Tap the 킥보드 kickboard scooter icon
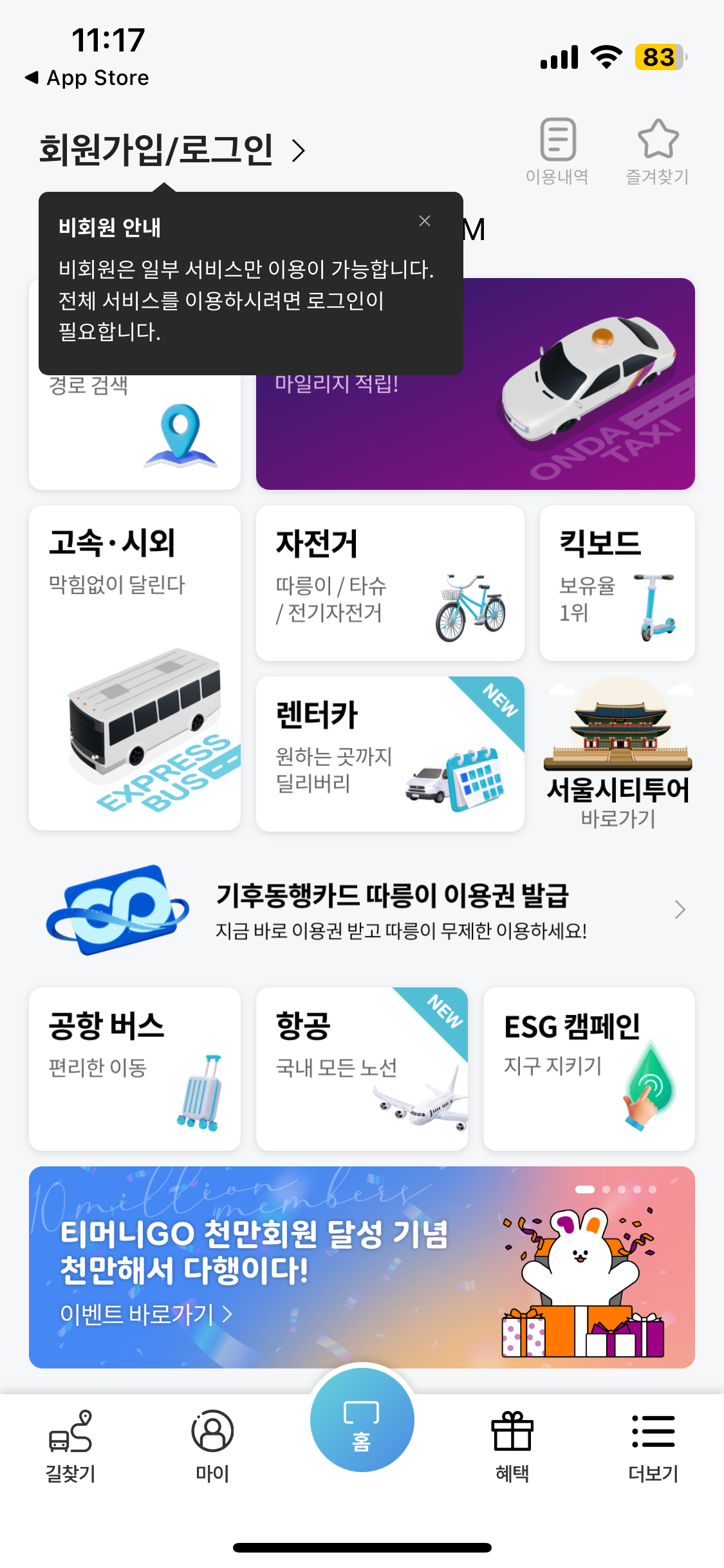This screenshot has width=724, height=1568. pos(654,608)
